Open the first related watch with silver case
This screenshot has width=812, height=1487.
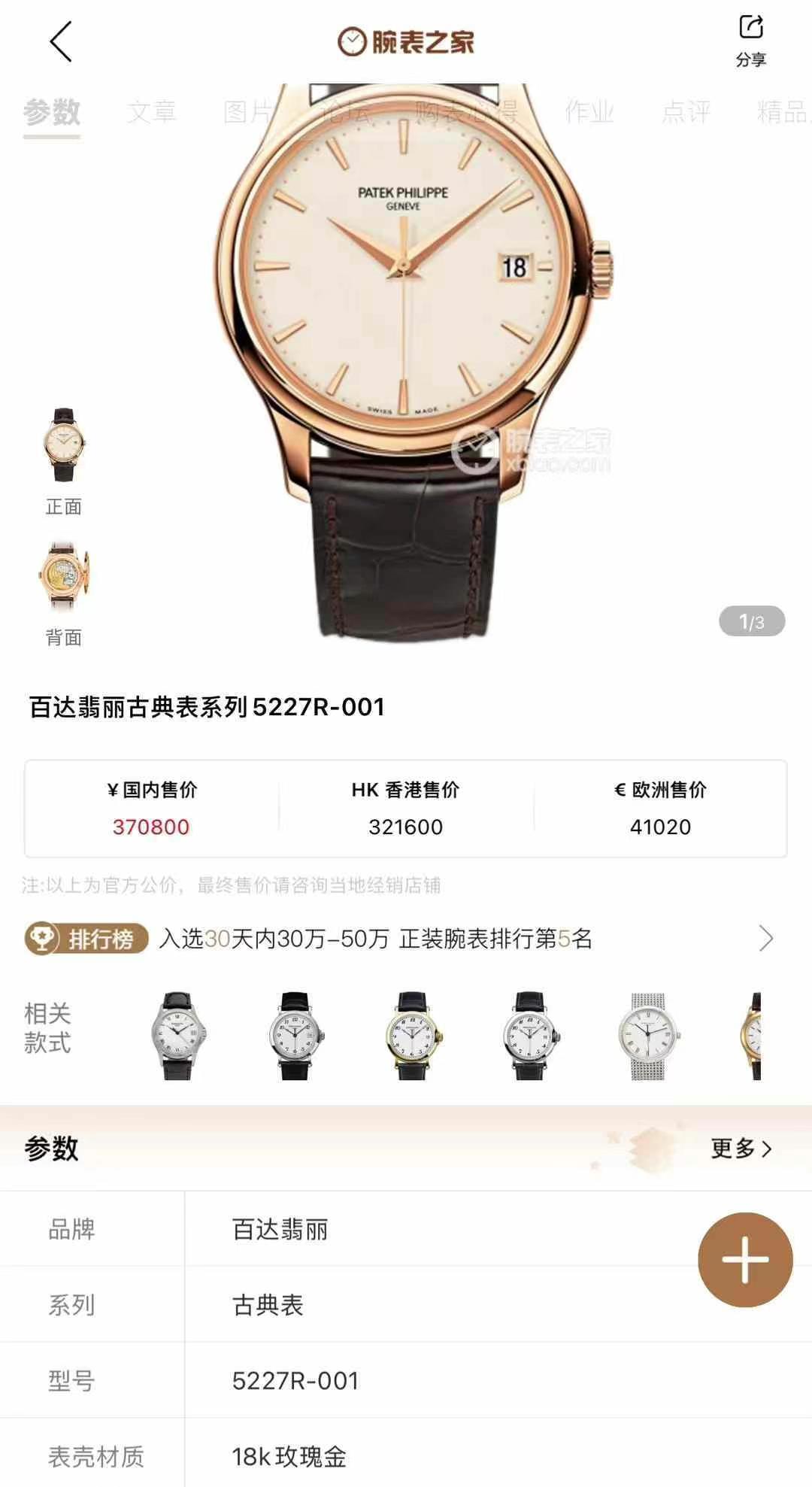point(176,1036)
